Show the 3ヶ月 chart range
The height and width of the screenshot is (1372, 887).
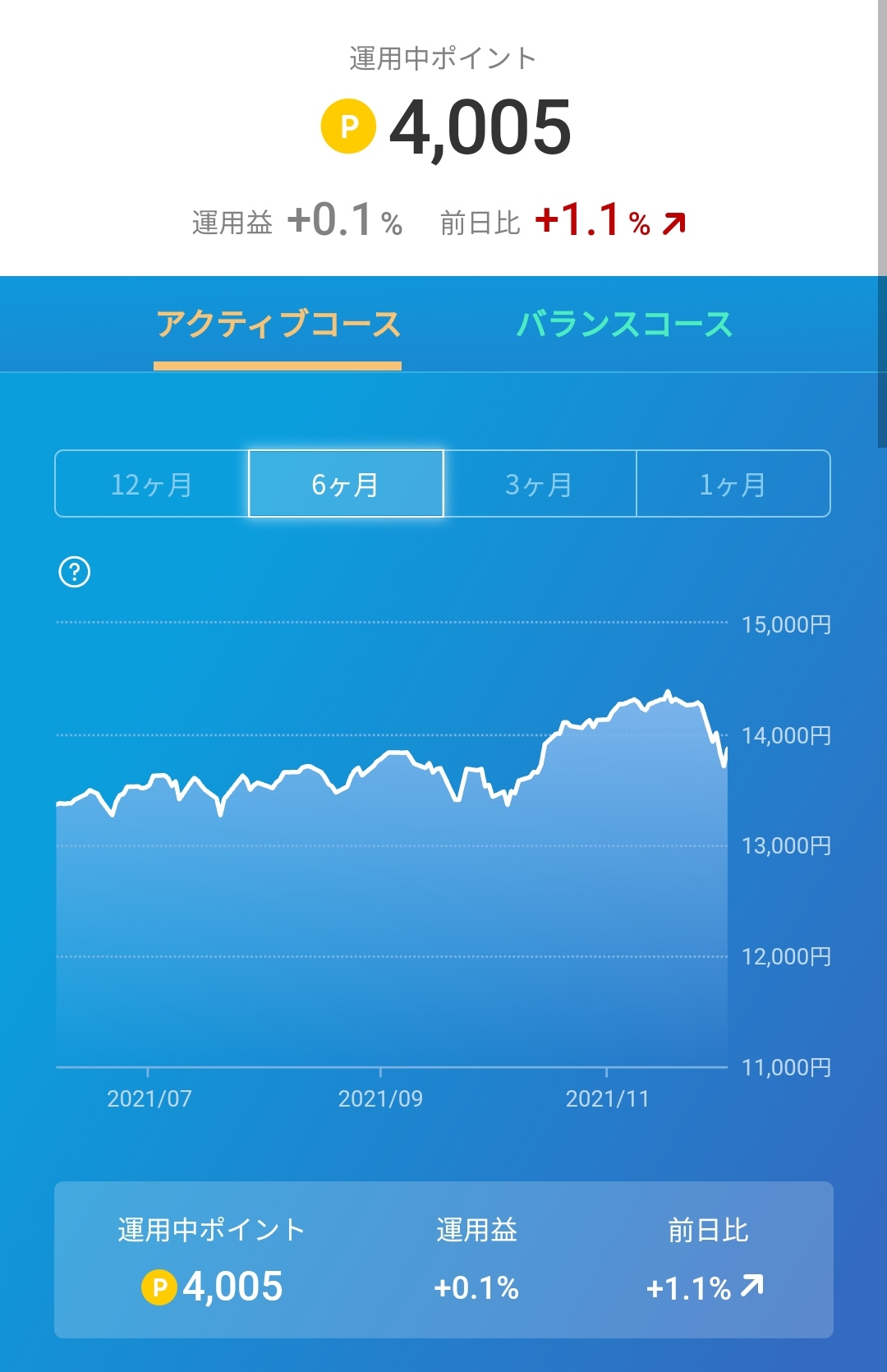[x=540, y=484]
